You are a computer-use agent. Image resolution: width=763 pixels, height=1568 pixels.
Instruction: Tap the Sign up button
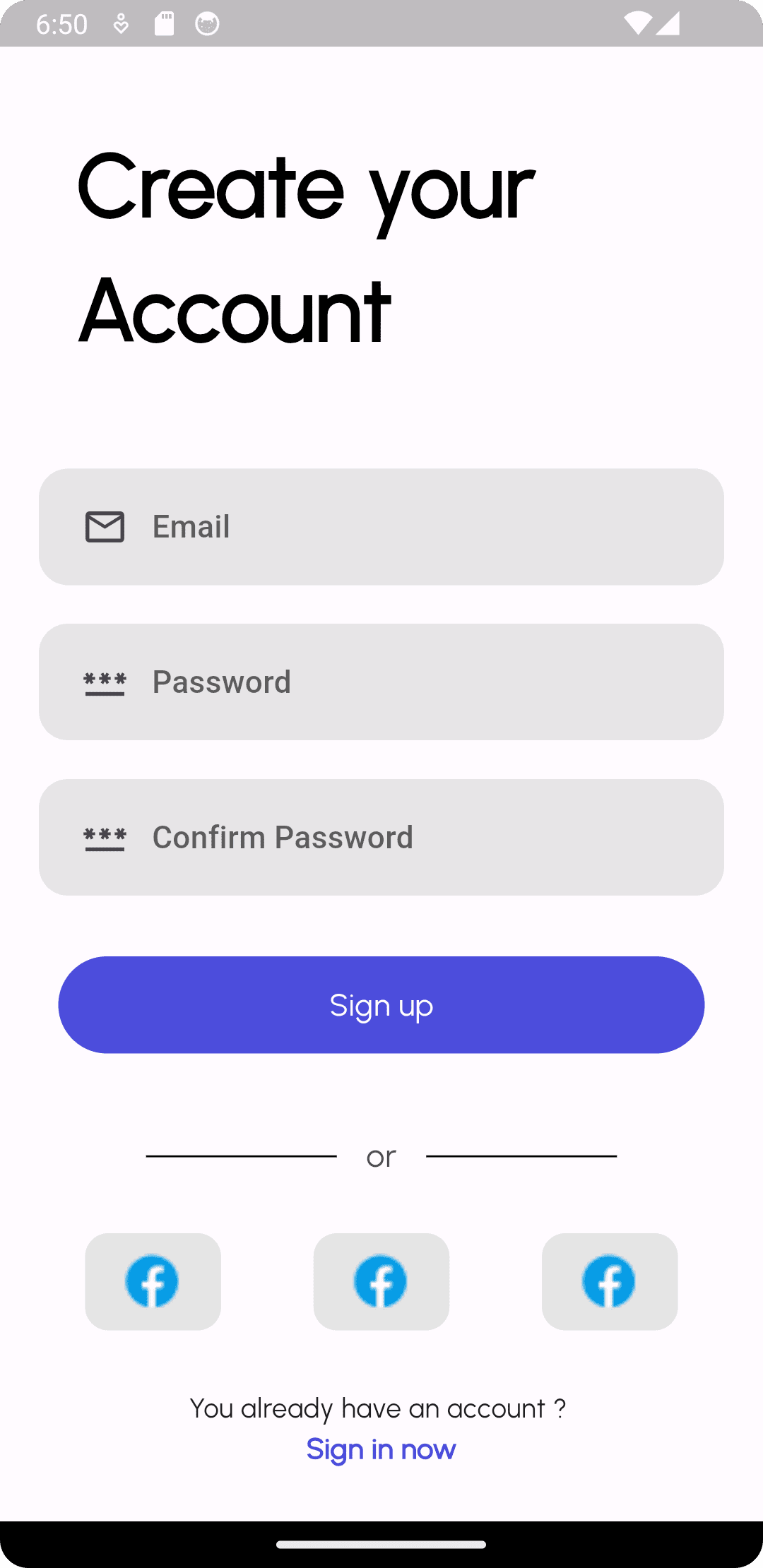[381, 1005]
